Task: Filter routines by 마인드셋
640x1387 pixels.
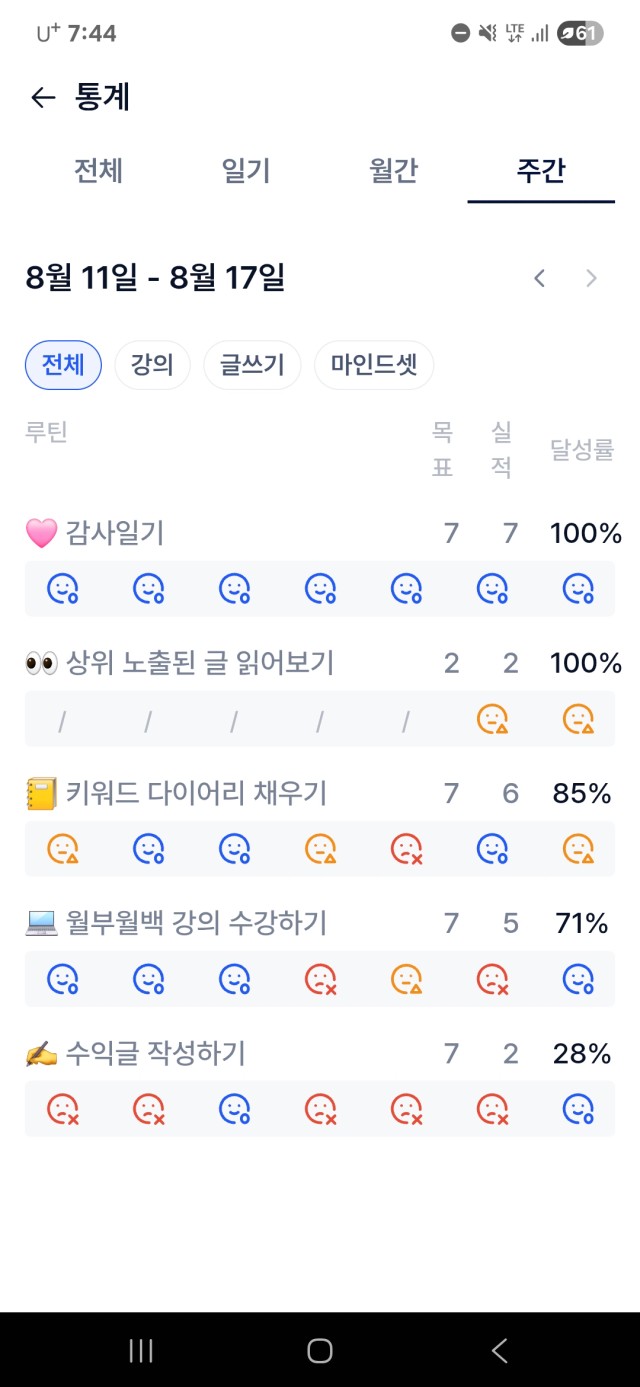Action: point(374,365)
